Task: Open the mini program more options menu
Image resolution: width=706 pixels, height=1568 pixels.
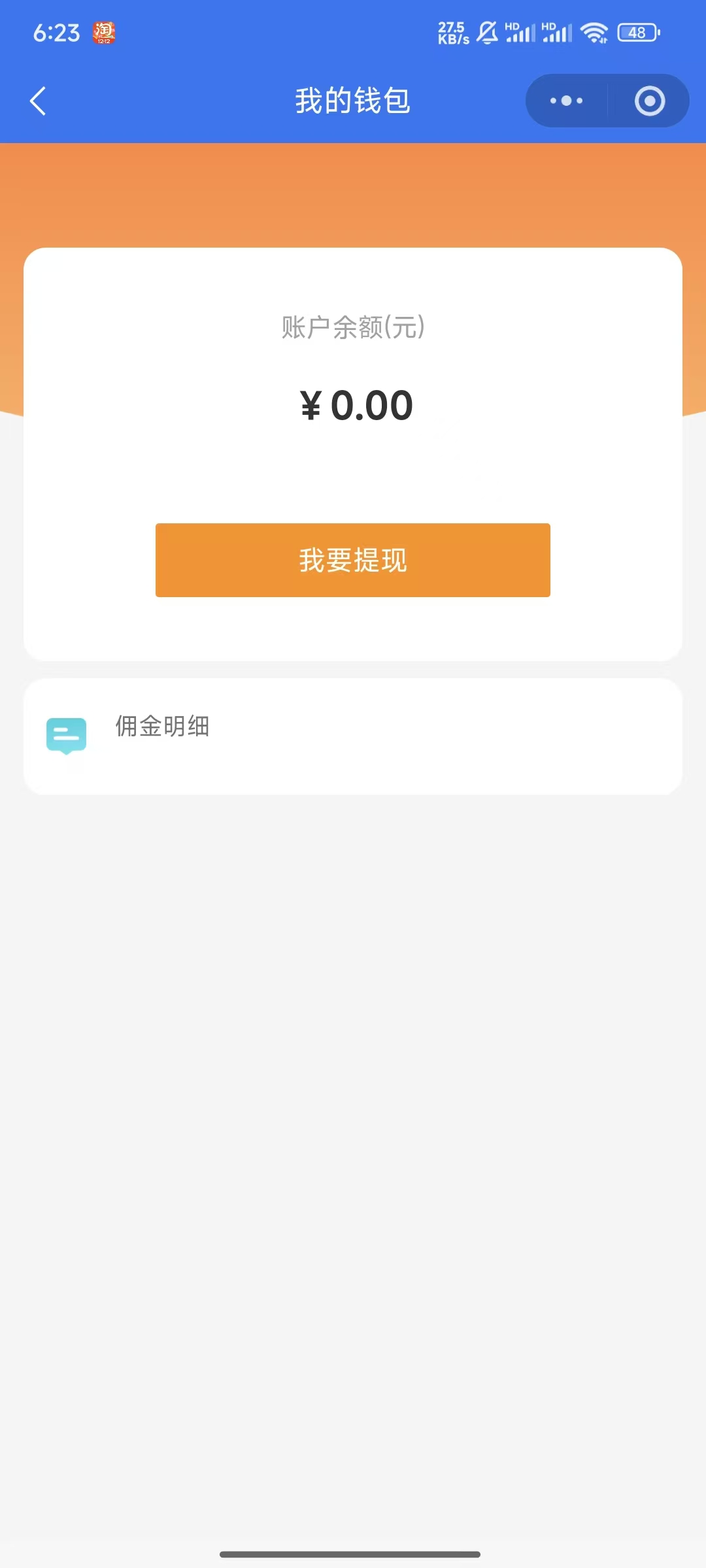Action: click(566, 101)
